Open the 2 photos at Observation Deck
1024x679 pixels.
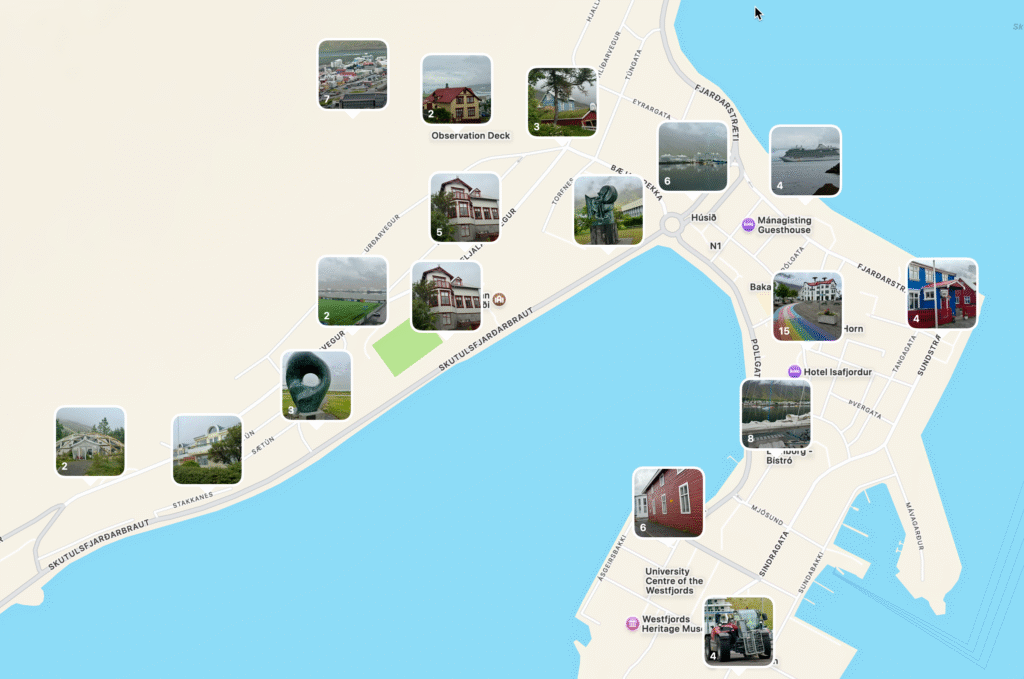click(456, 89)
